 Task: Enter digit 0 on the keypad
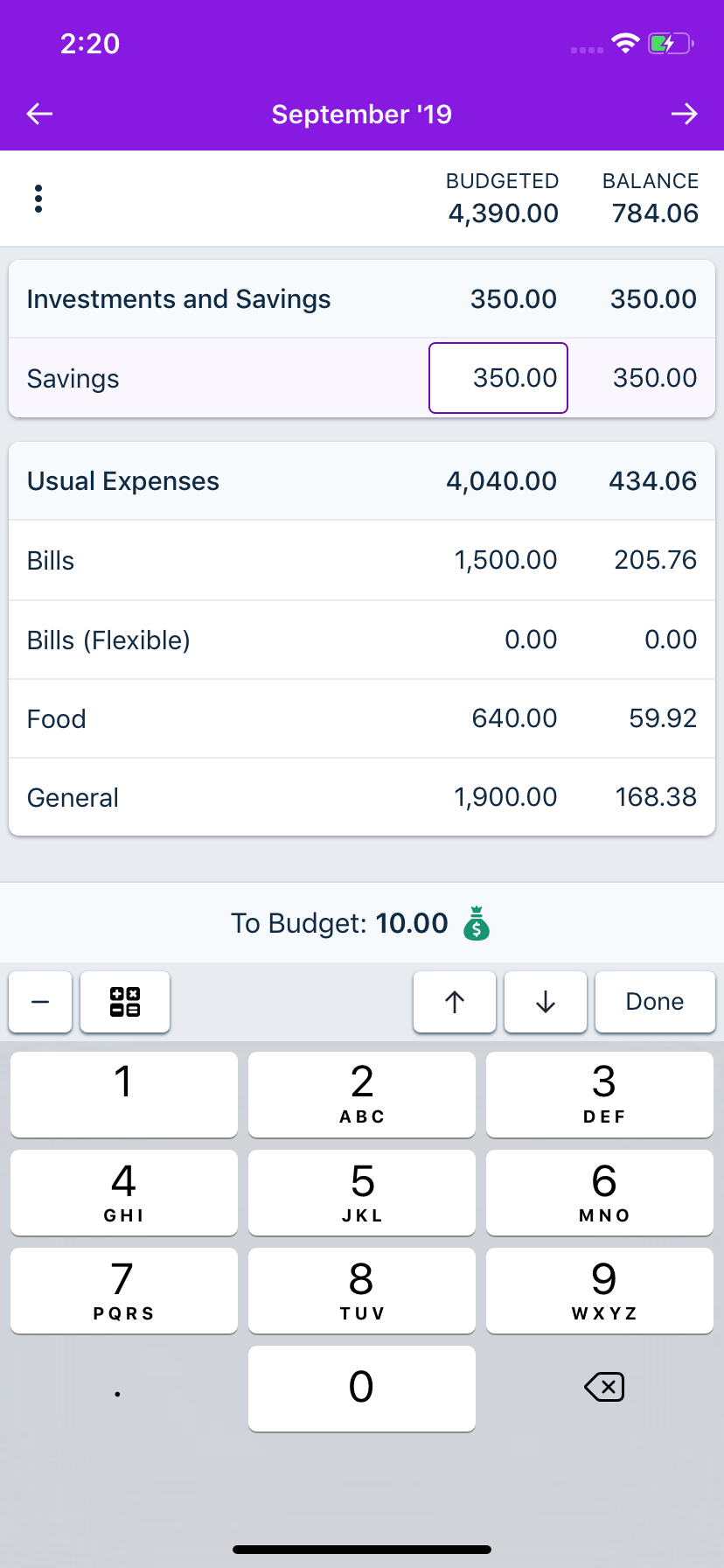362,1388
